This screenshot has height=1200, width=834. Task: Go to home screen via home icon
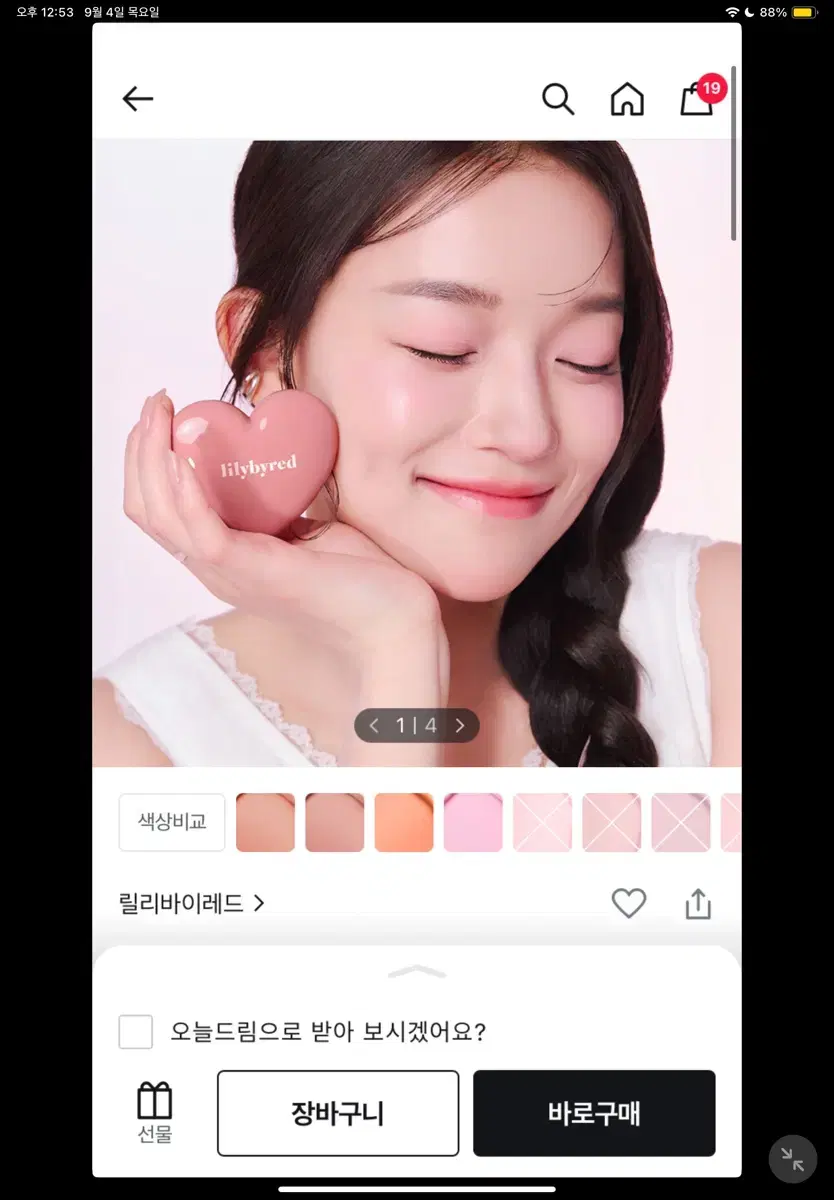pyautogui.click(x=627, y=98)
